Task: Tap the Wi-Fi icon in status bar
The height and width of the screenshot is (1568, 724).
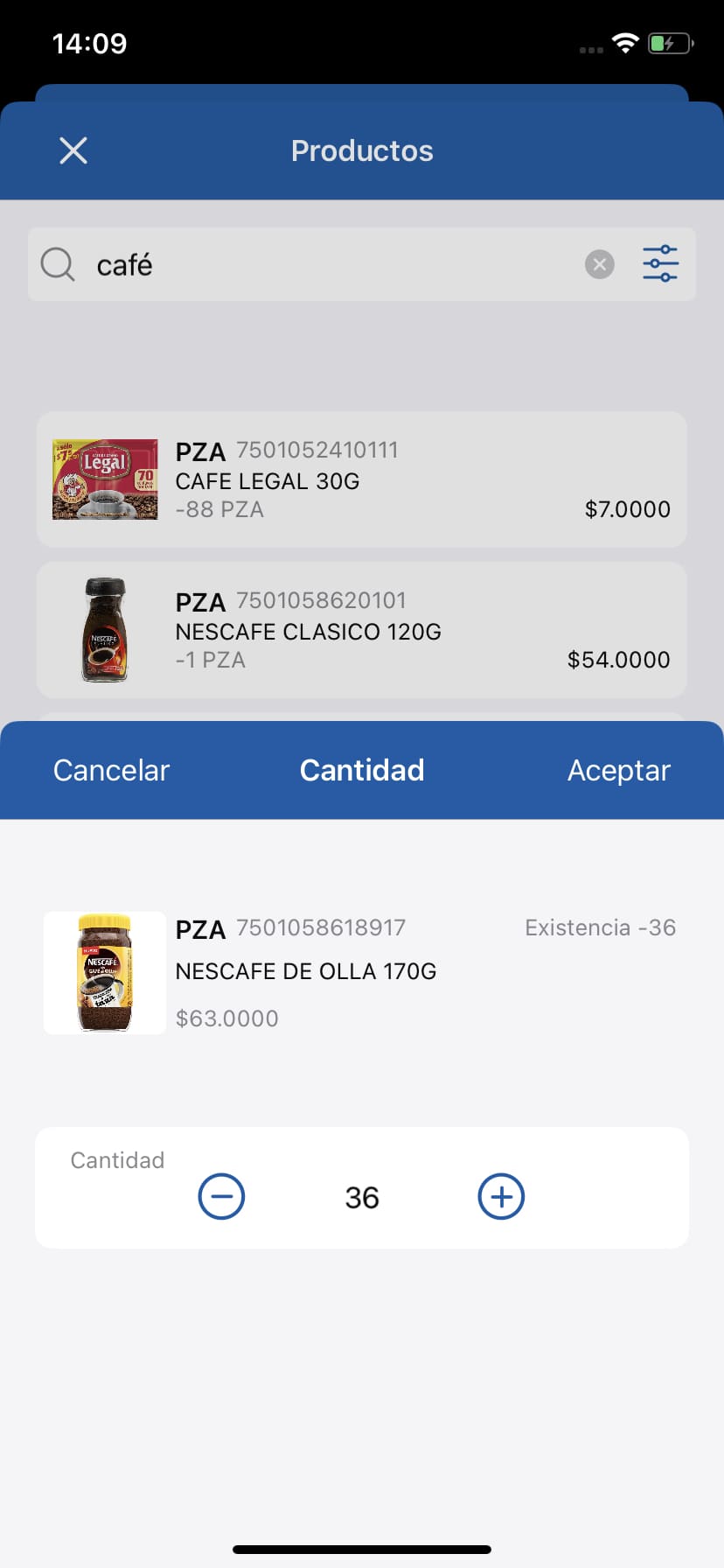Action: tap(626, 43)
